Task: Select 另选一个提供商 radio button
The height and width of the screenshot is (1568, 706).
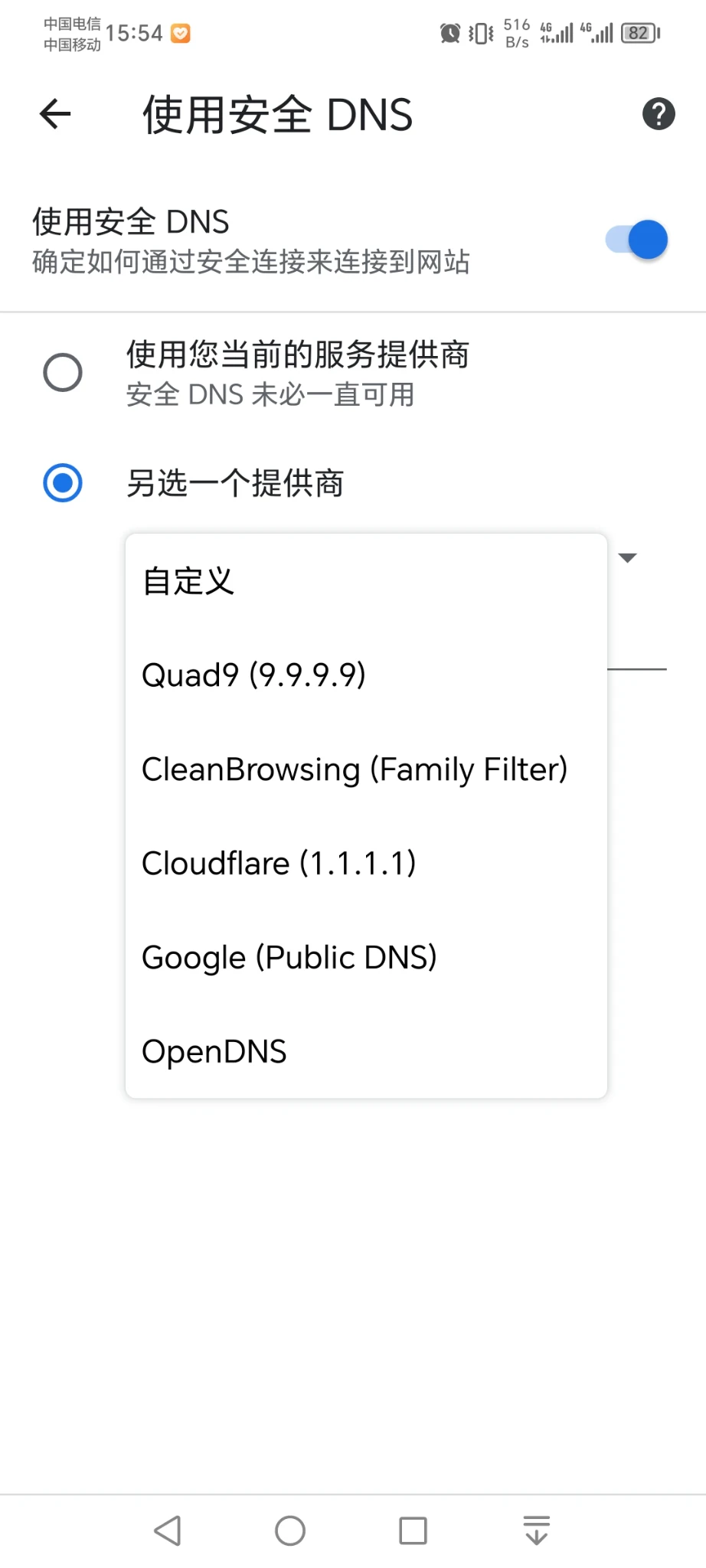Action: tap(63, 483)
